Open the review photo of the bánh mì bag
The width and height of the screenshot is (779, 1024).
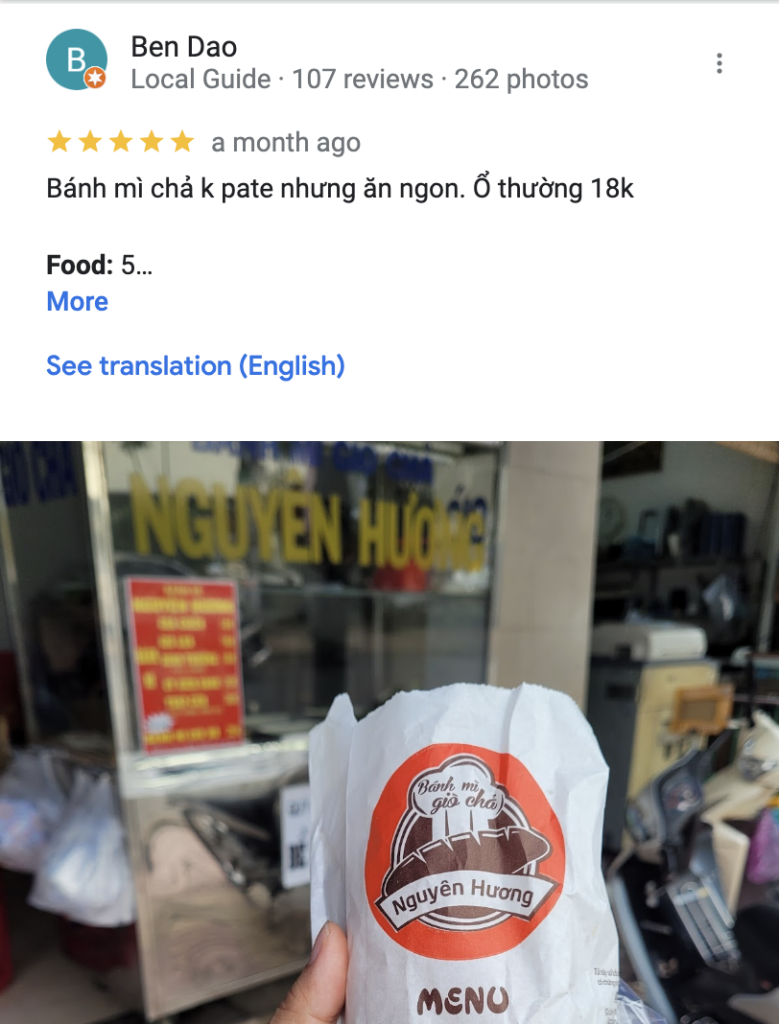[x=389, y=732]
